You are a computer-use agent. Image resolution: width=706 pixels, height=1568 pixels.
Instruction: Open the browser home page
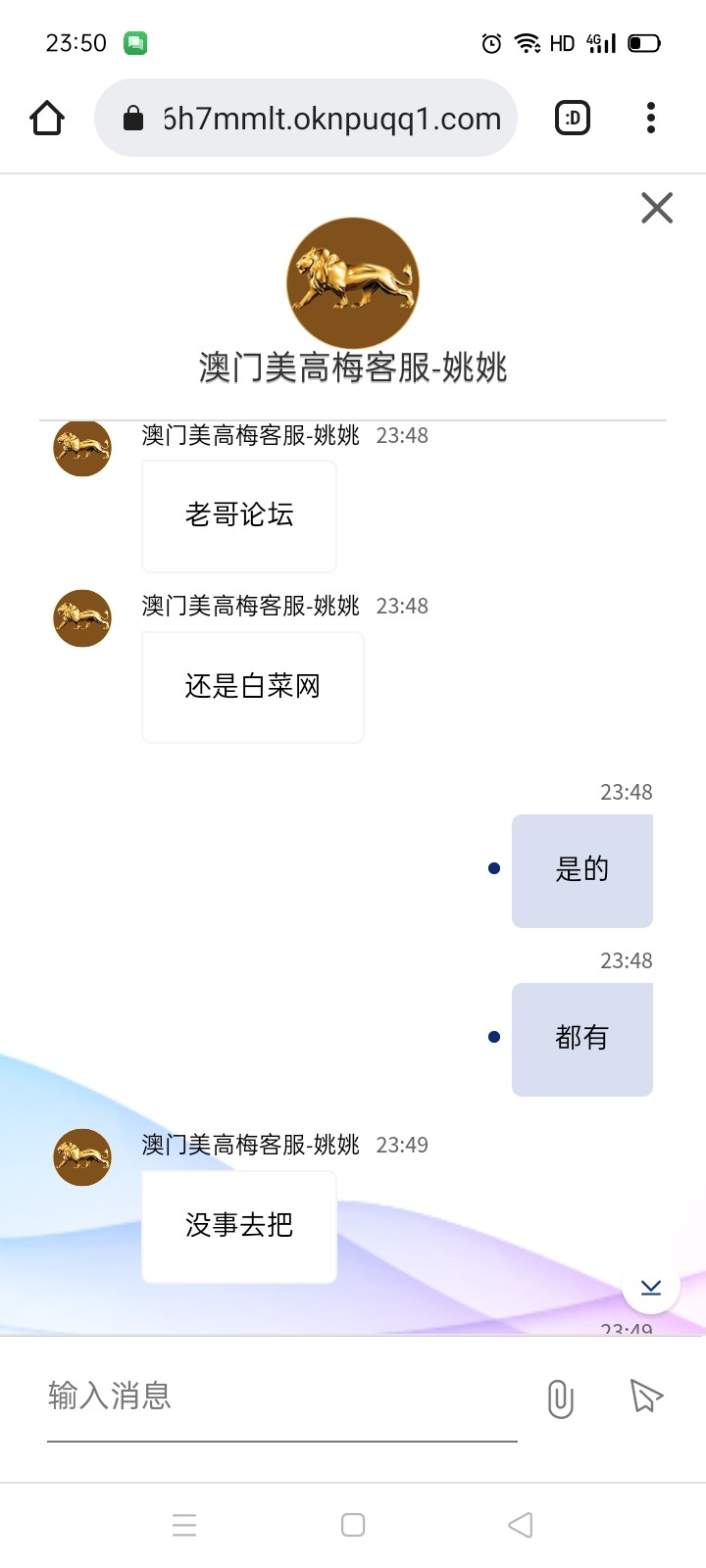[47, 119]
